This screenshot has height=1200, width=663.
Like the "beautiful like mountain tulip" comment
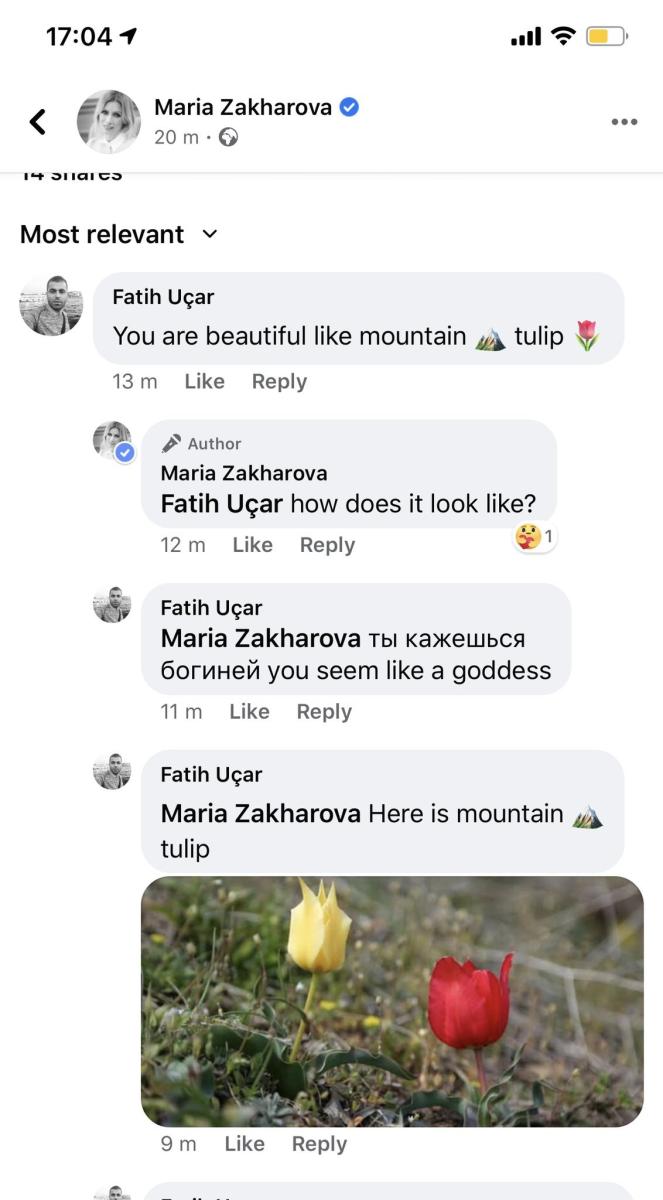click(204, 381)
